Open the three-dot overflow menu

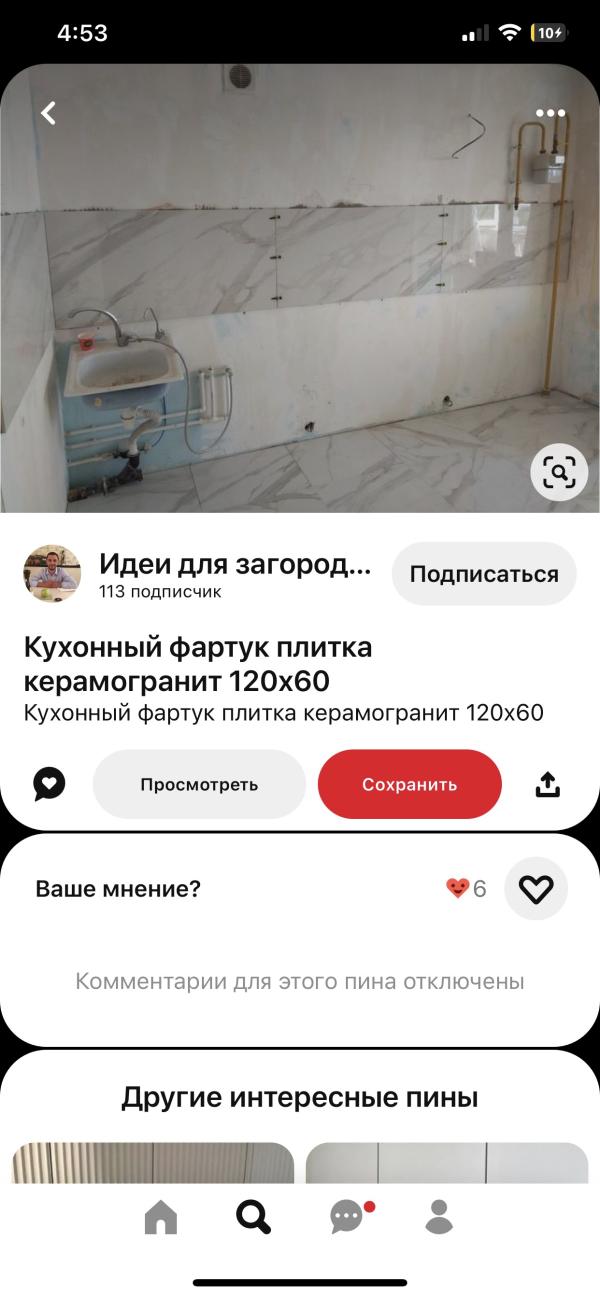coord(550,114)
